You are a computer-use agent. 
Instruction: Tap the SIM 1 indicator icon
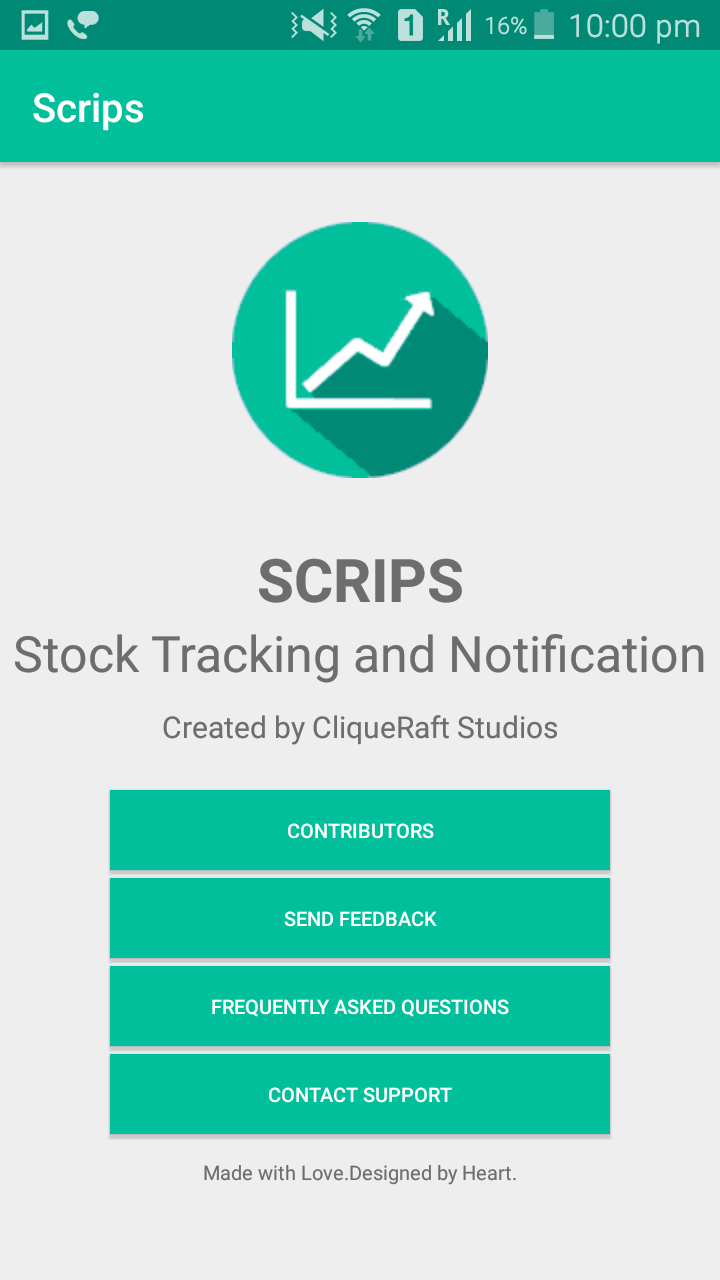tap(410, 25)
